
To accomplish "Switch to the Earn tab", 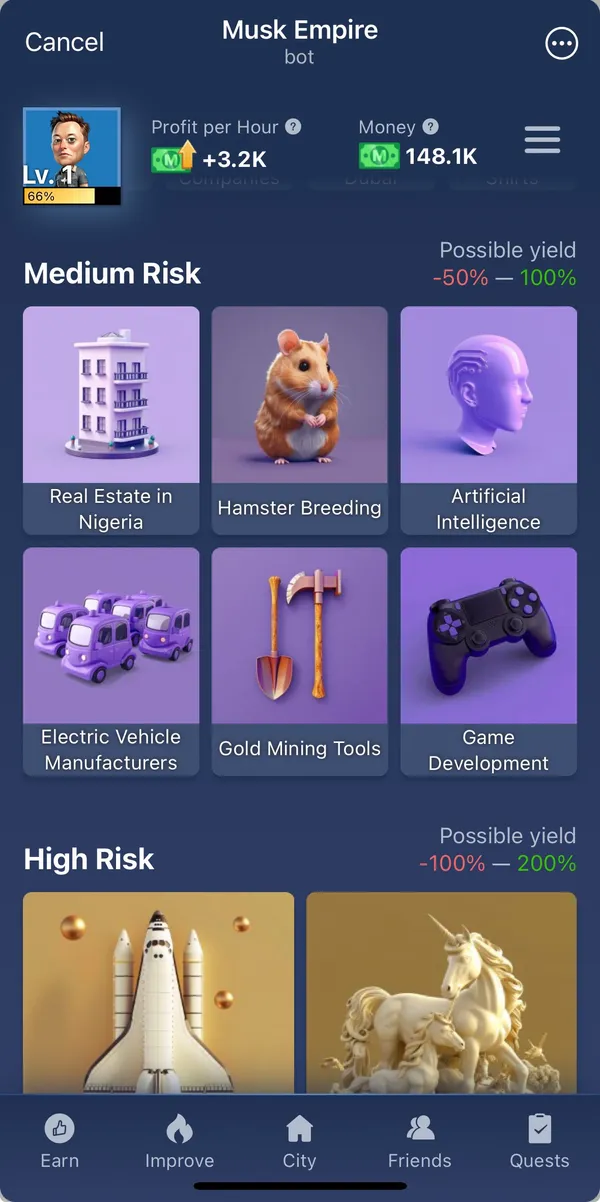I will pos(60,1141).
